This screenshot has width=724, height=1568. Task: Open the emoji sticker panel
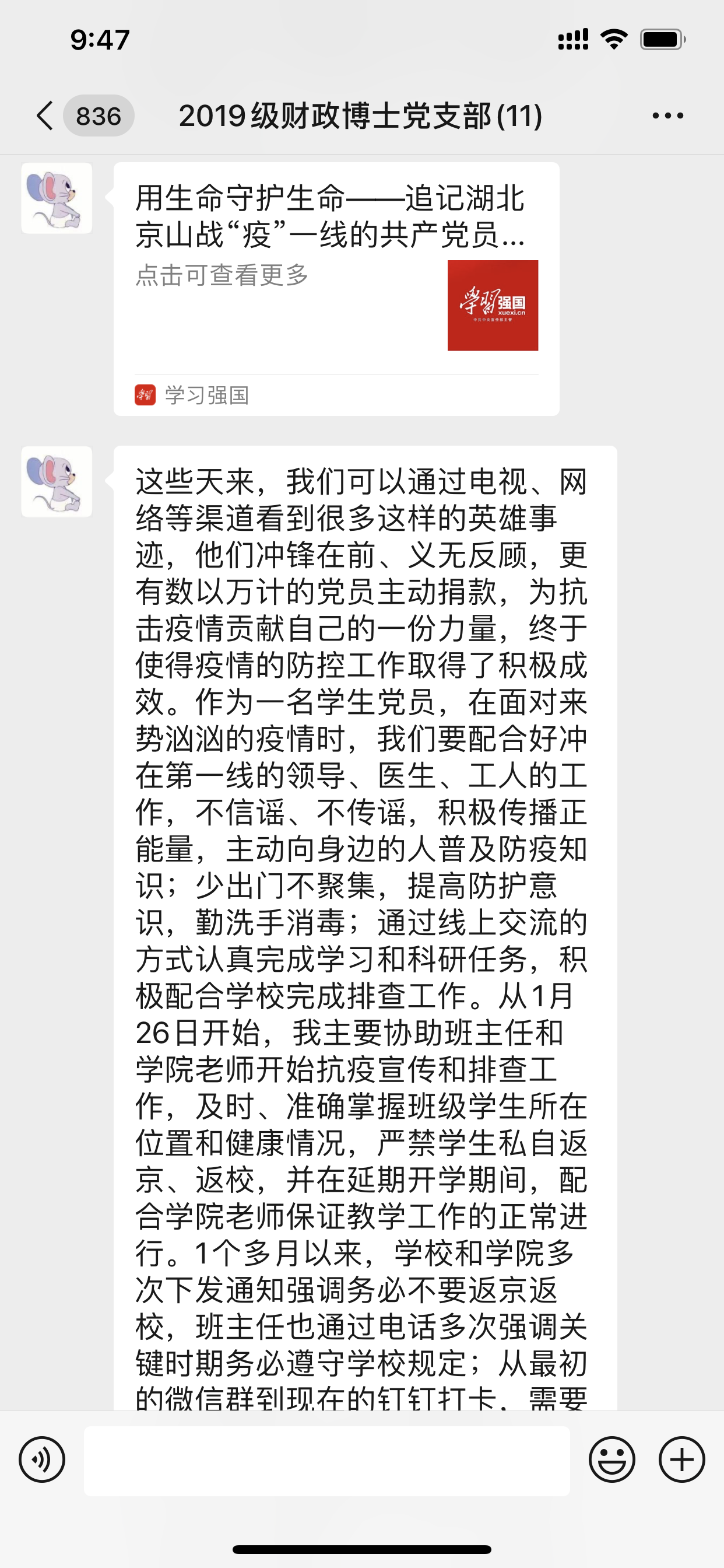611,1459
